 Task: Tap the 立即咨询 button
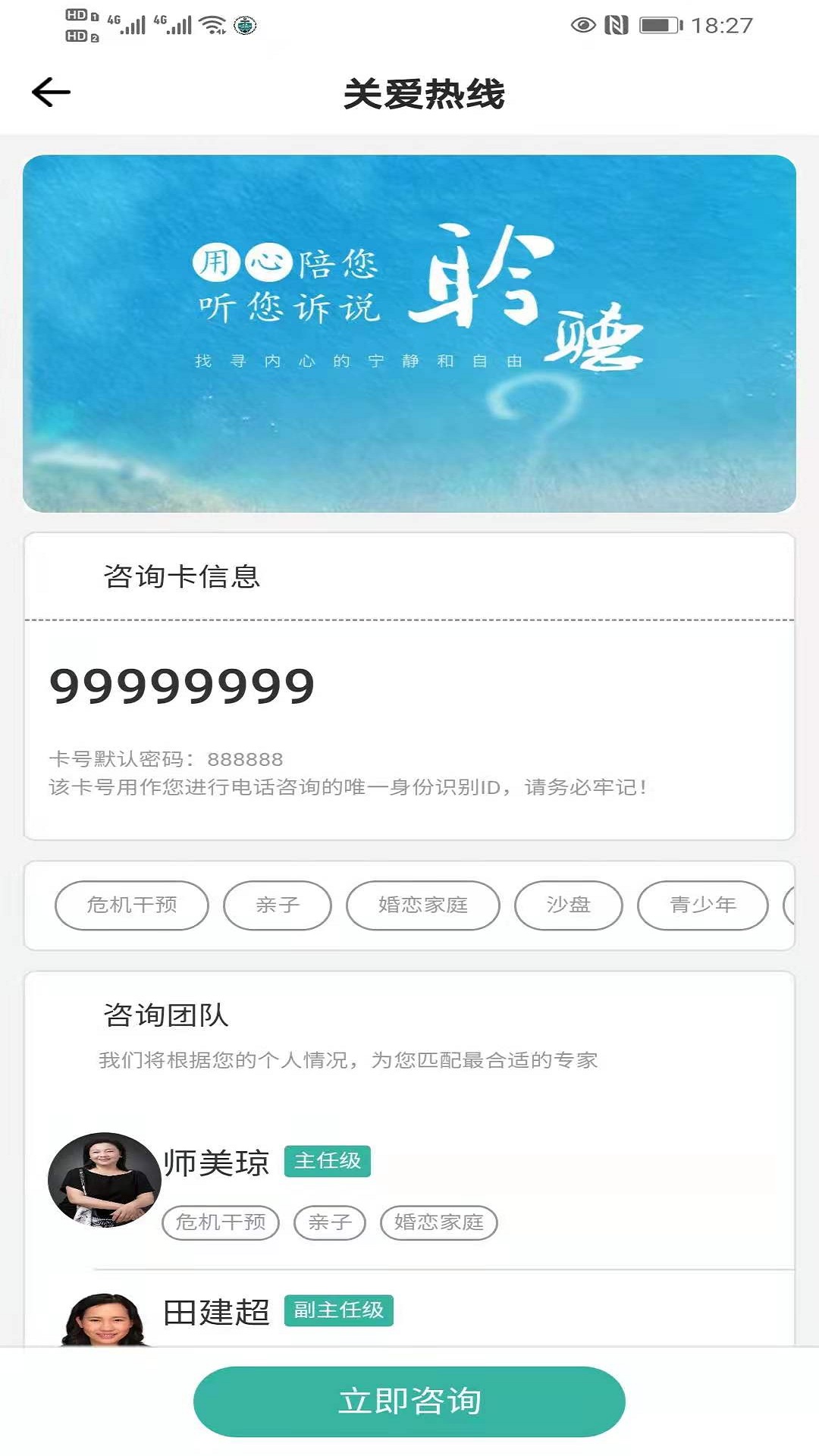tap(409, 1401)
